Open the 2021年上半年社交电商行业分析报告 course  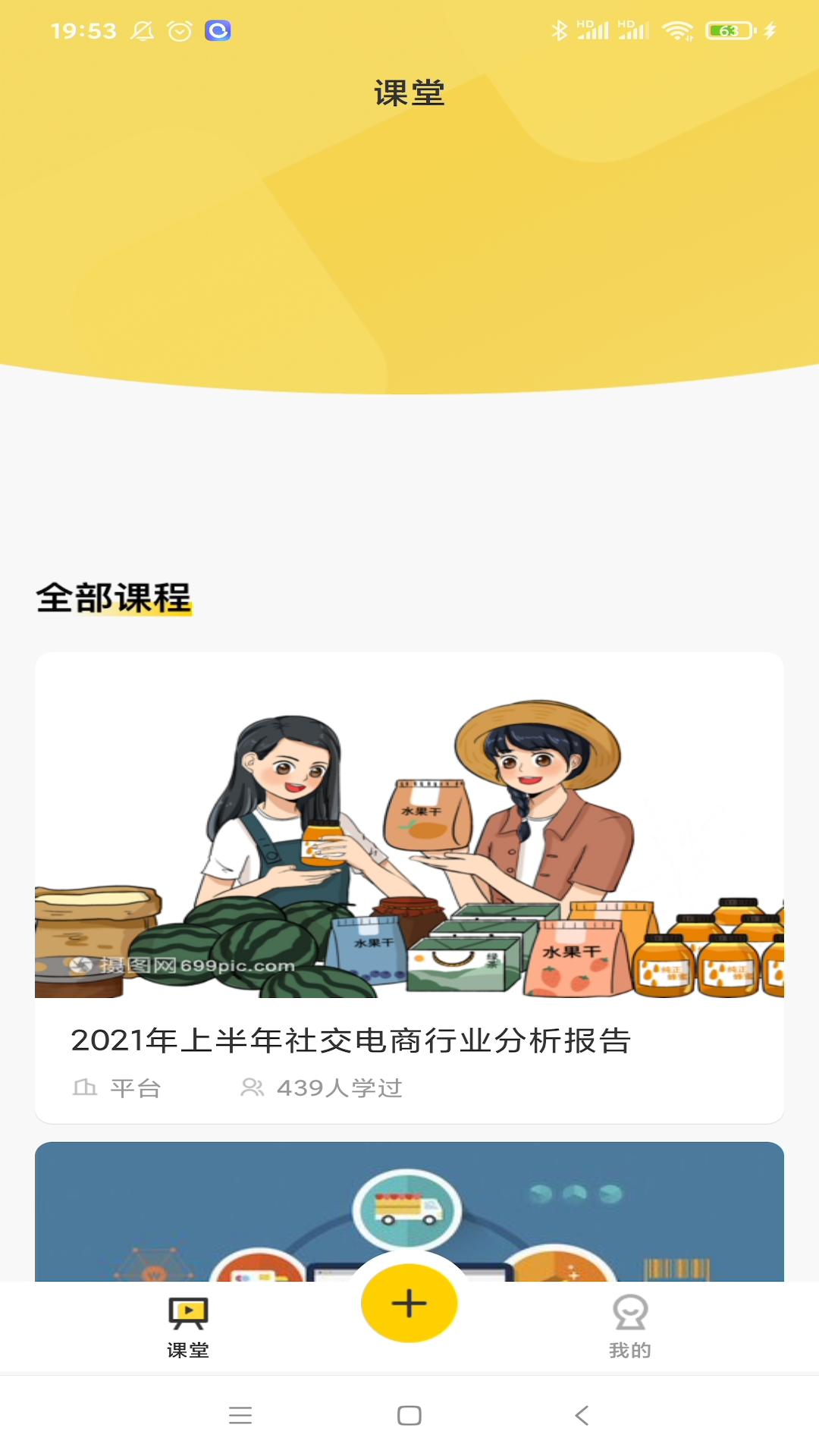tap(409, 887)
